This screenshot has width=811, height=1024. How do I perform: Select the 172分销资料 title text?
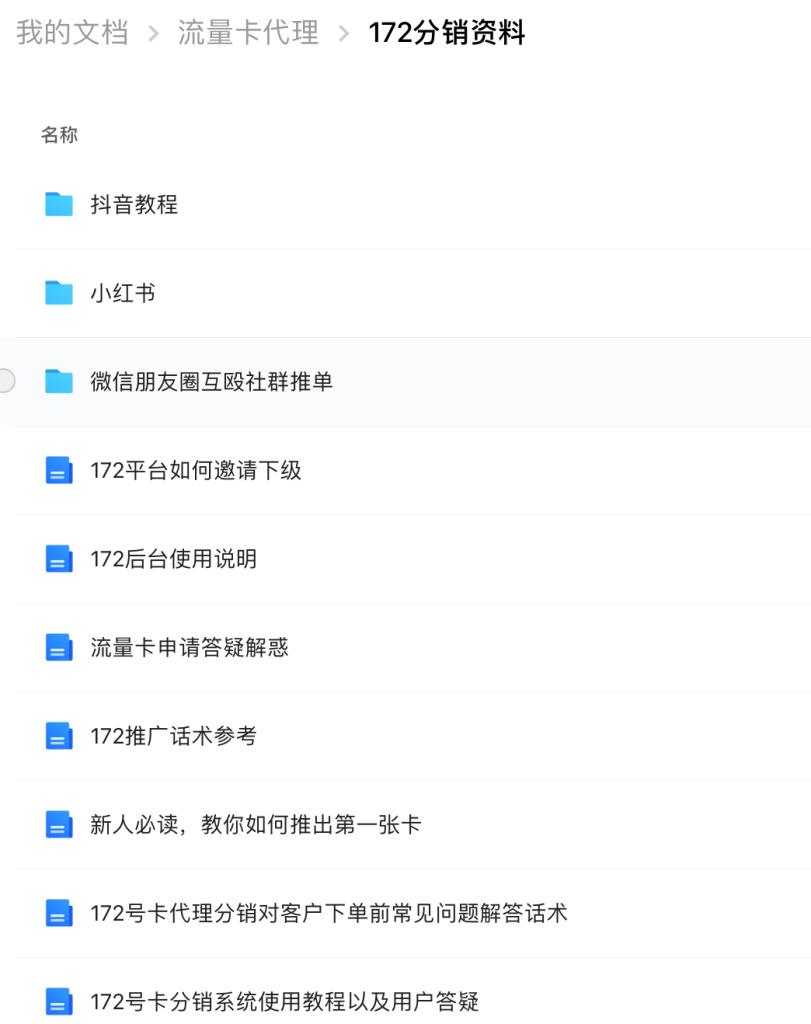(449, 33)
